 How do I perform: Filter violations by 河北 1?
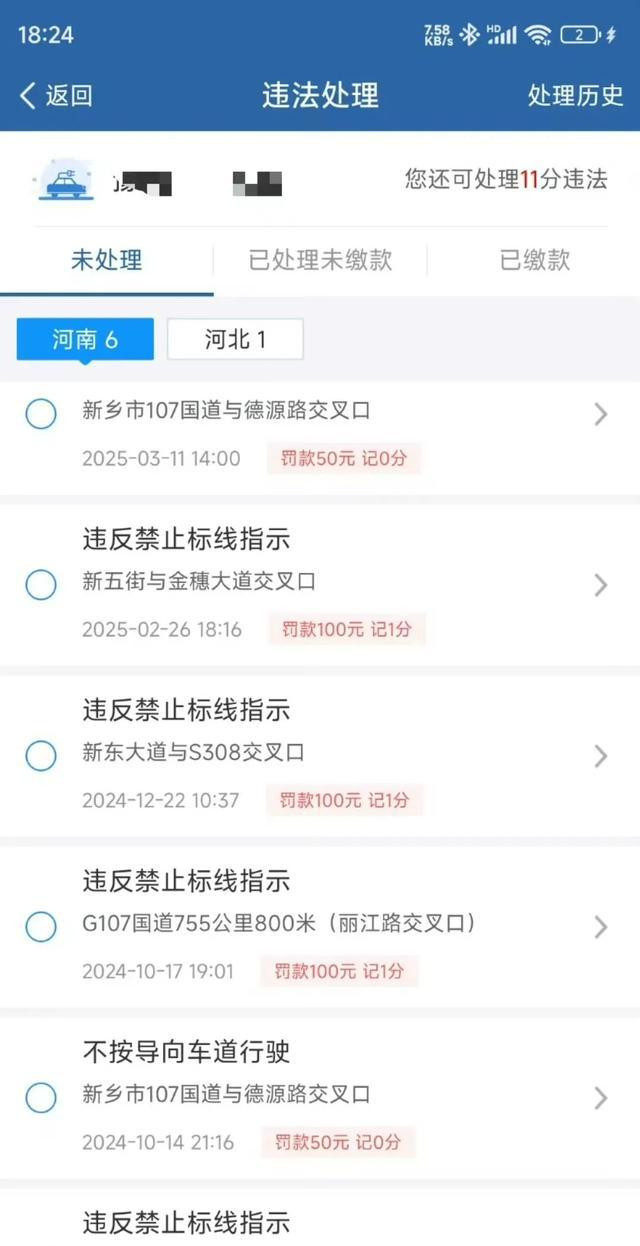pos(235,340)
